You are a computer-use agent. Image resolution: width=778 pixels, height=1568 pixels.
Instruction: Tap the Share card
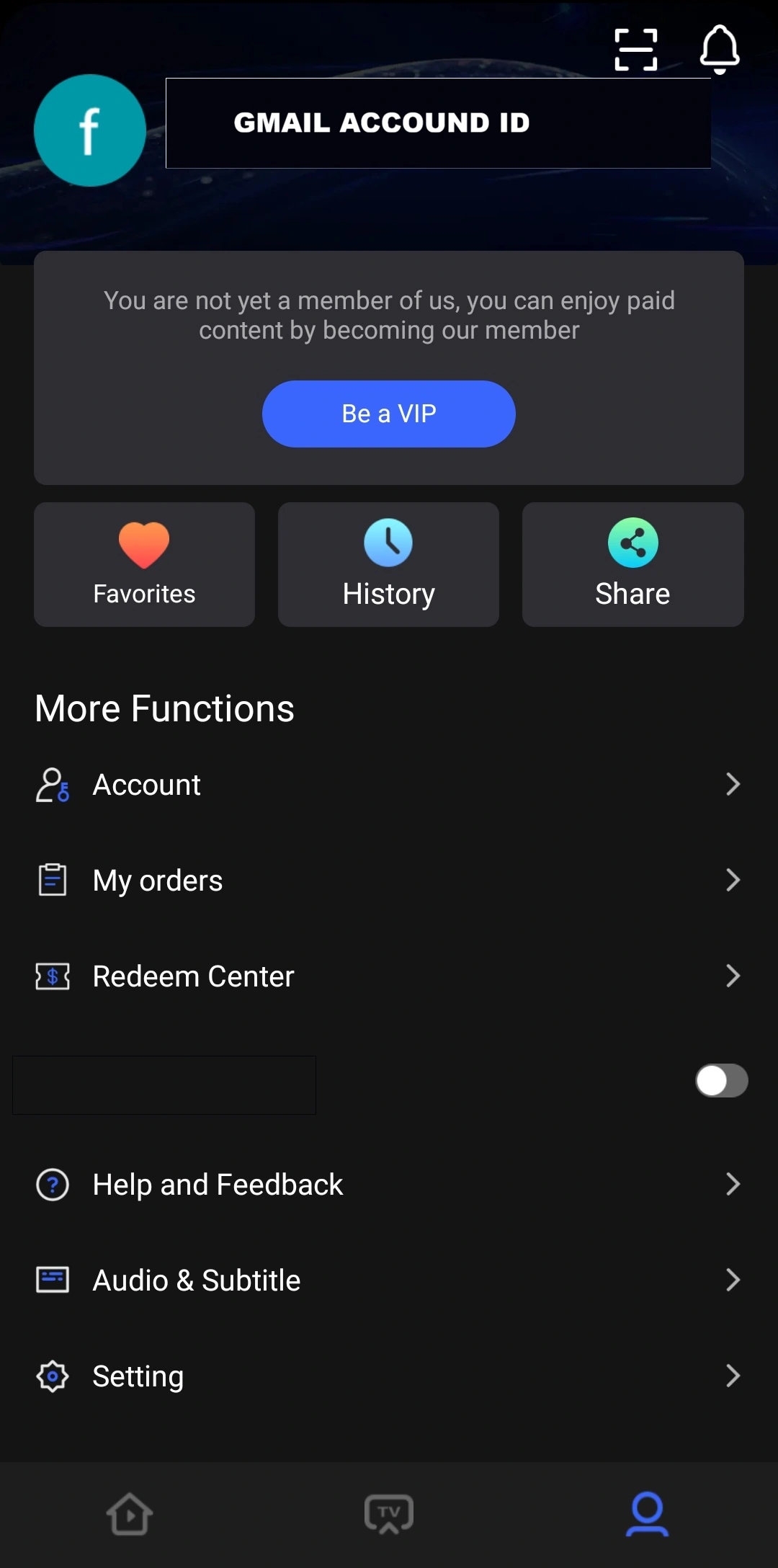pos(632,564)
